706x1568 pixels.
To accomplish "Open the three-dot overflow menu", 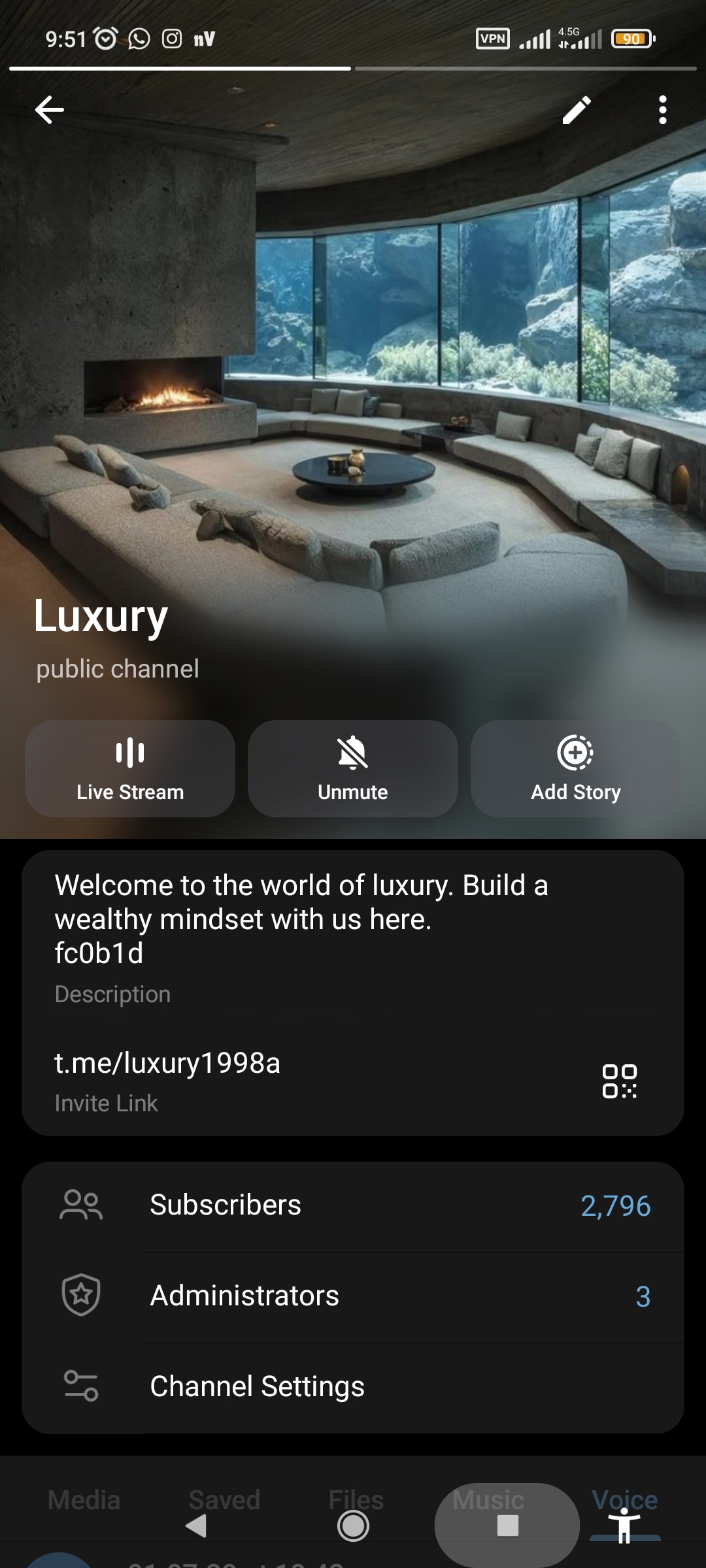I will pos(662,111).
